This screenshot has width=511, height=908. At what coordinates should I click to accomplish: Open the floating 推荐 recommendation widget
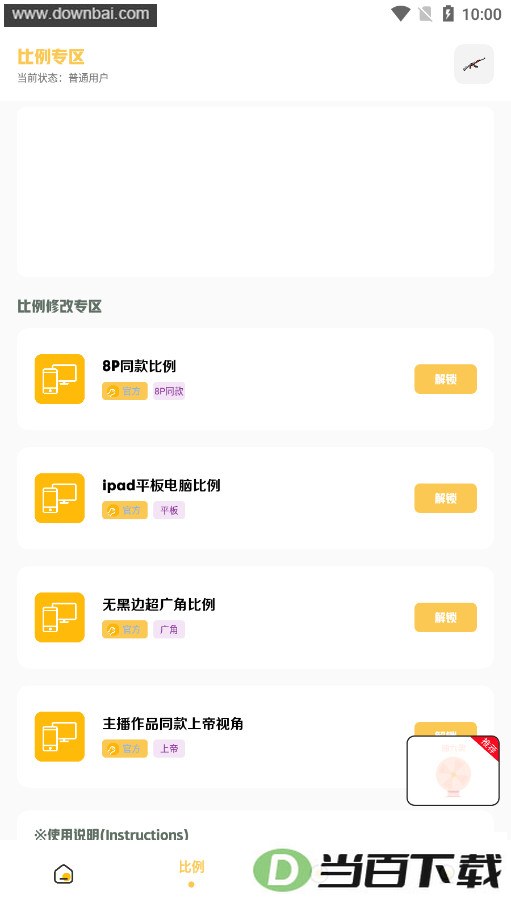click(x=453, y=771)
